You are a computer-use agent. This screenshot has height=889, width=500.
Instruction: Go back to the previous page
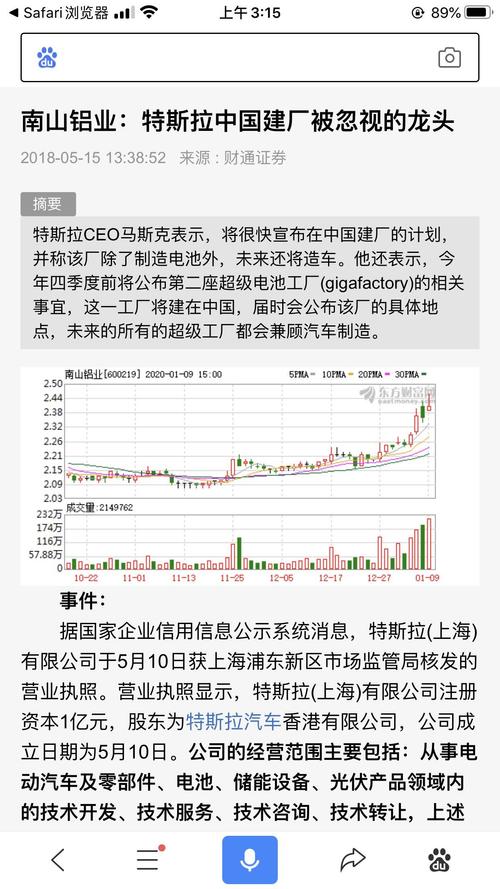pyautogui.click(x=58, y=860)
